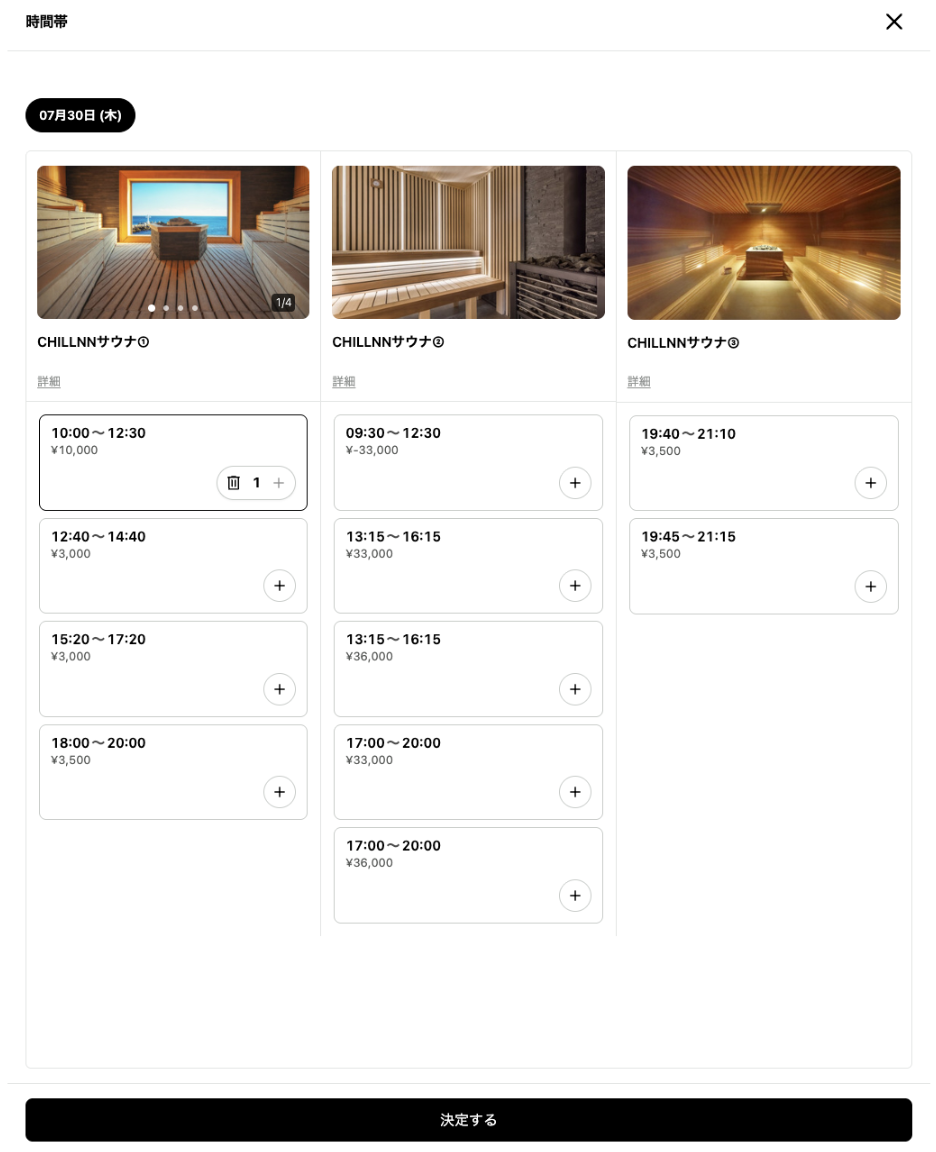The height and width of the screenshot is (1152, 936).
Task: Close the 時間帯 dialog
Action: pos(893,22)
